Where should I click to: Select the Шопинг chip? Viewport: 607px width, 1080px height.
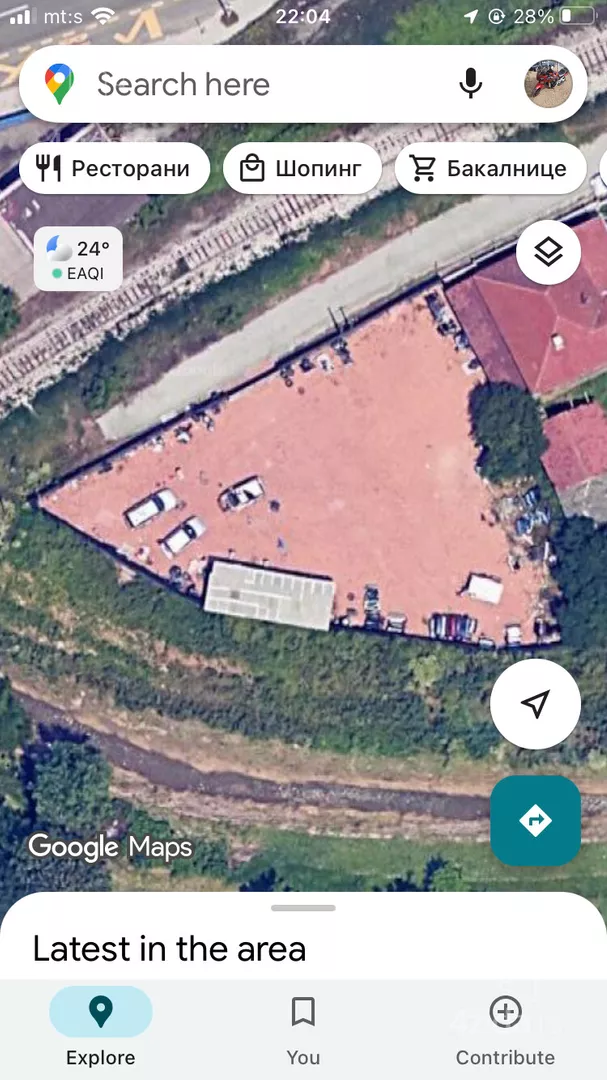(x=302, y=168)
